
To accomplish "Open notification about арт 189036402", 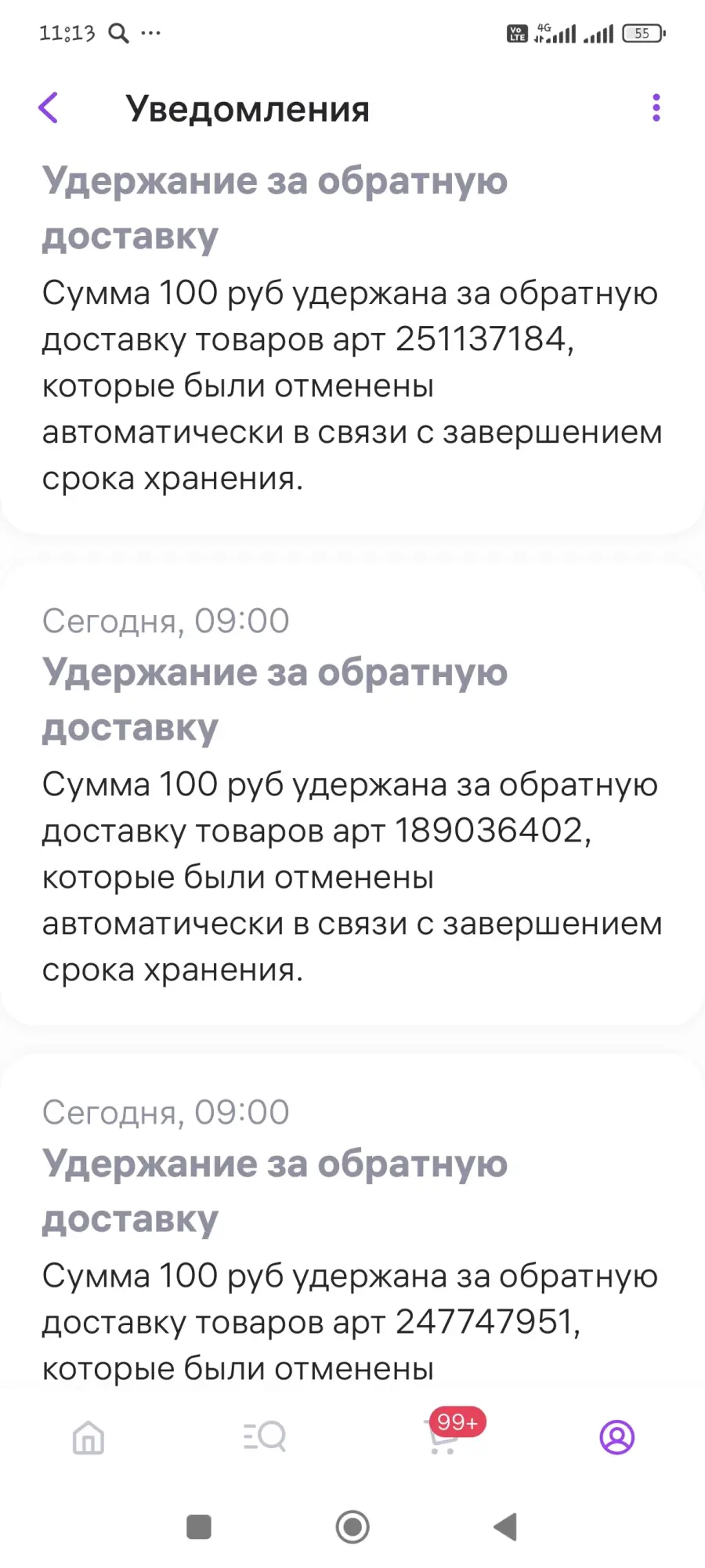I will point(352,793).
